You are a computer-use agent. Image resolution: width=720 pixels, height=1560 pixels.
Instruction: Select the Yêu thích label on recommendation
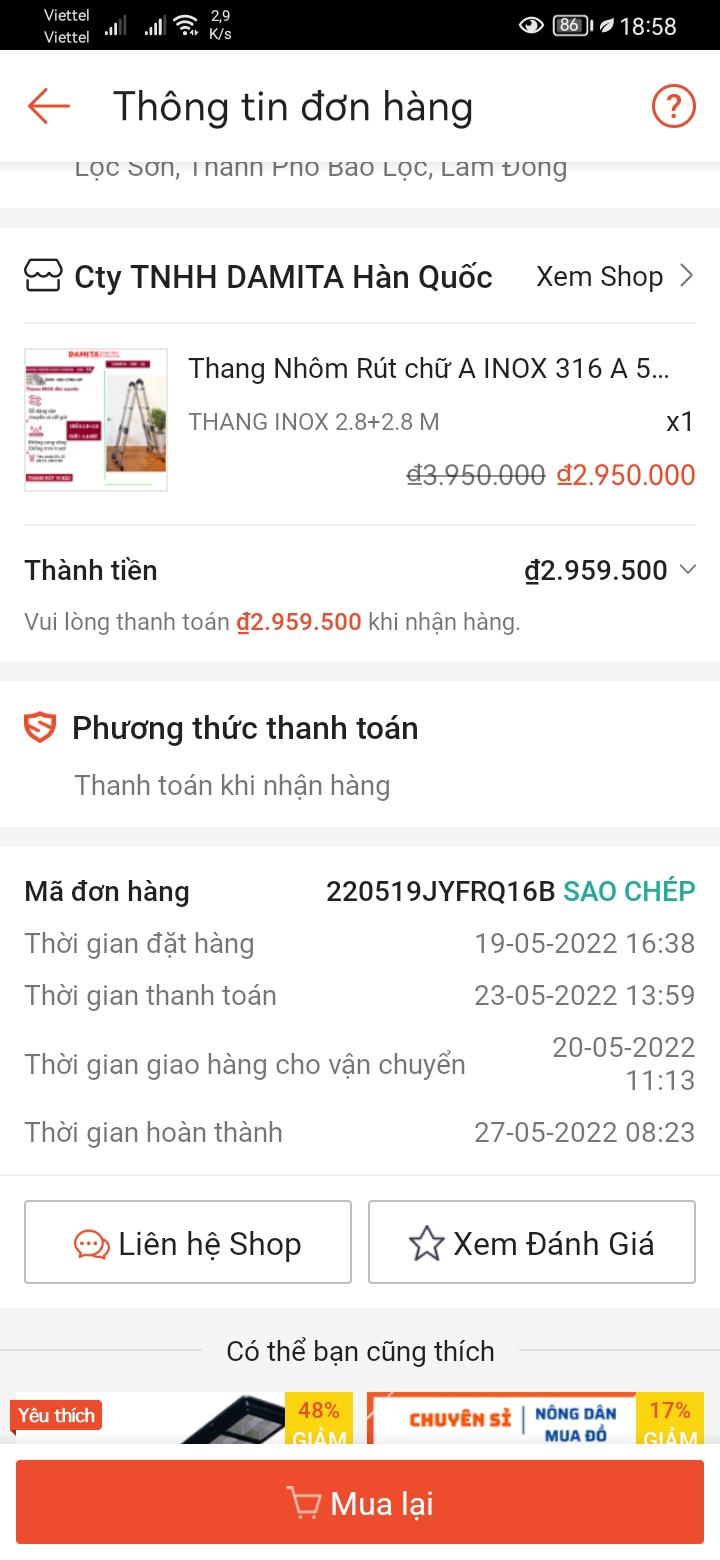[56, 1415]
